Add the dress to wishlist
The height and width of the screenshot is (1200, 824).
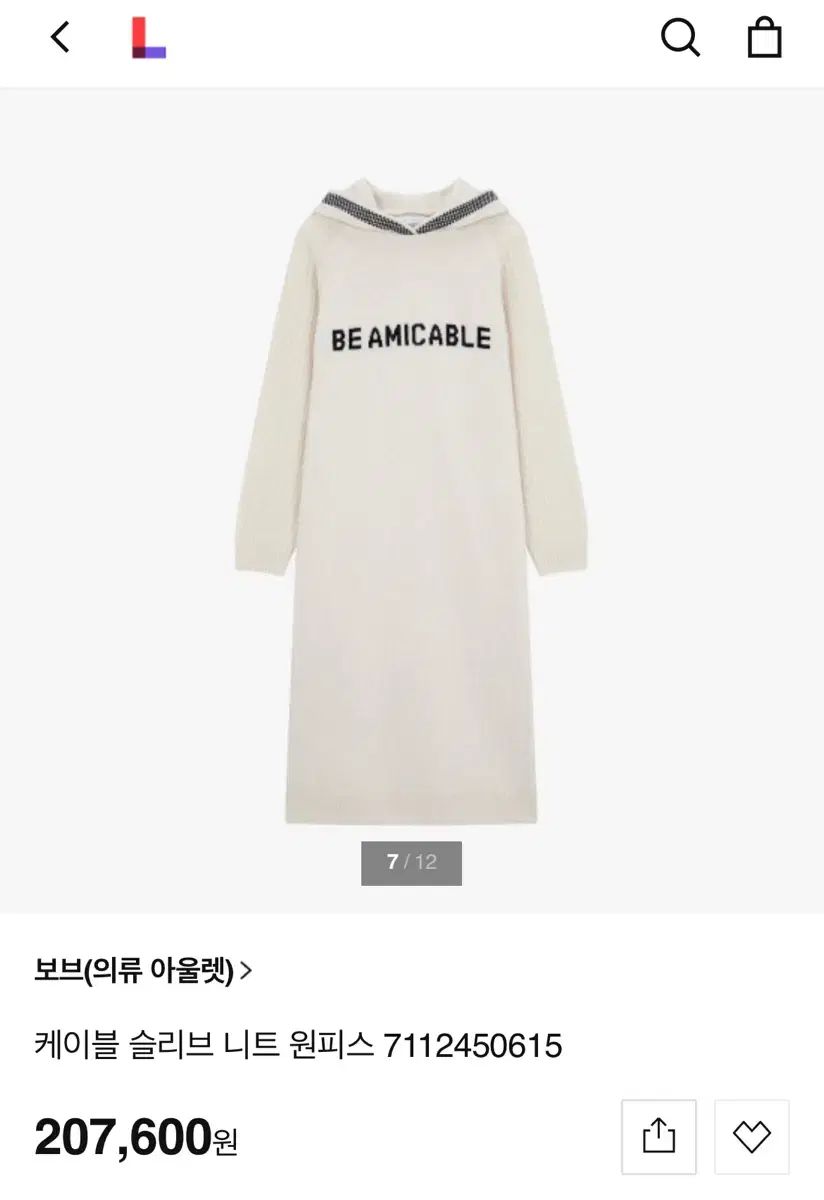click(x=752, y=1136)
